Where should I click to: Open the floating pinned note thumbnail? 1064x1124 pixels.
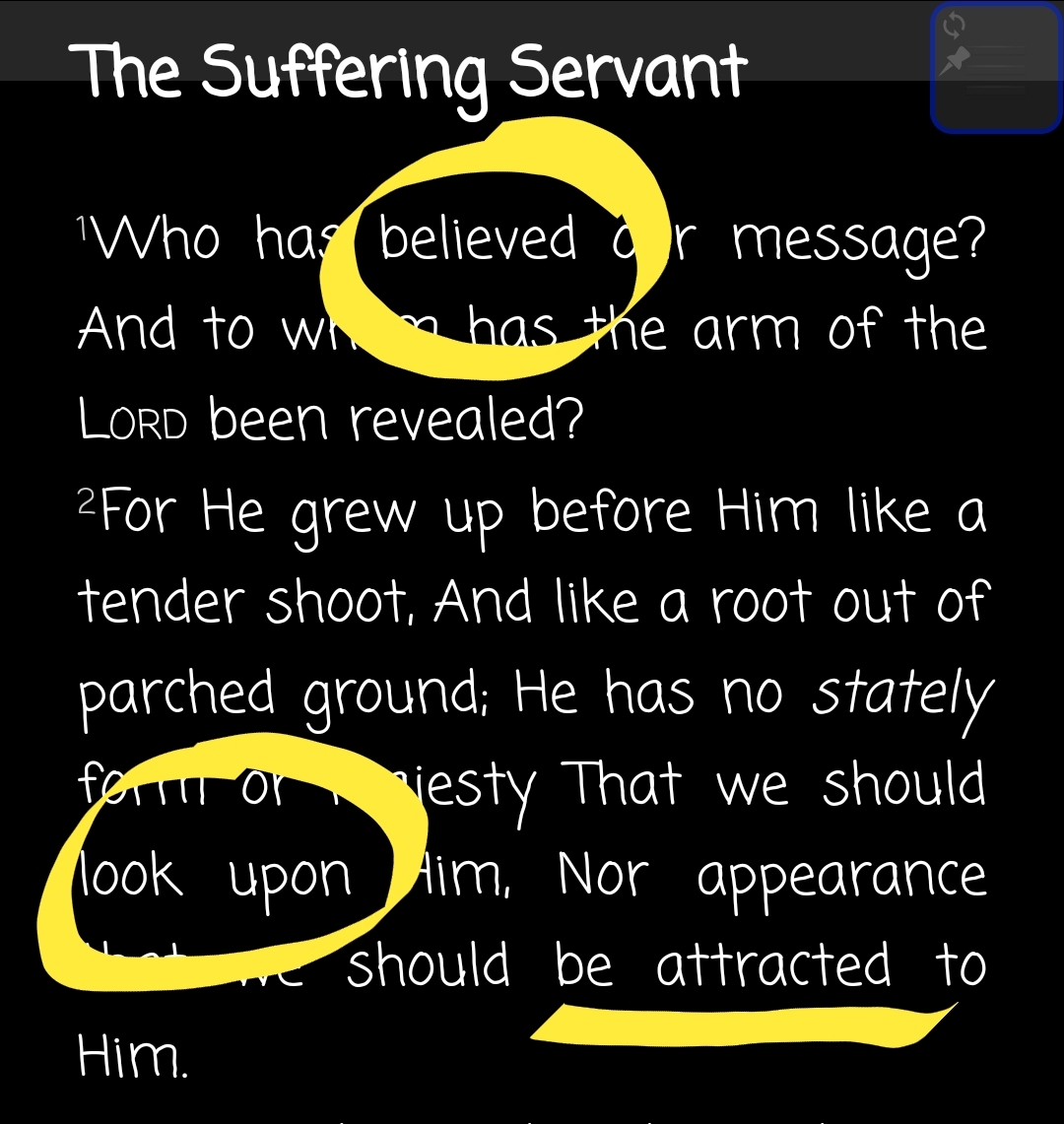pos(994,69)
